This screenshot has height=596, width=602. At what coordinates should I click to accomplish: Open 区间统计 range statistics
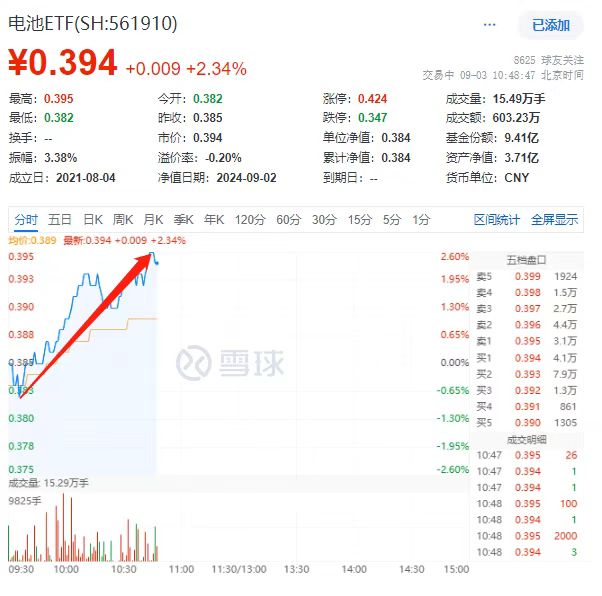pos(496,219)
